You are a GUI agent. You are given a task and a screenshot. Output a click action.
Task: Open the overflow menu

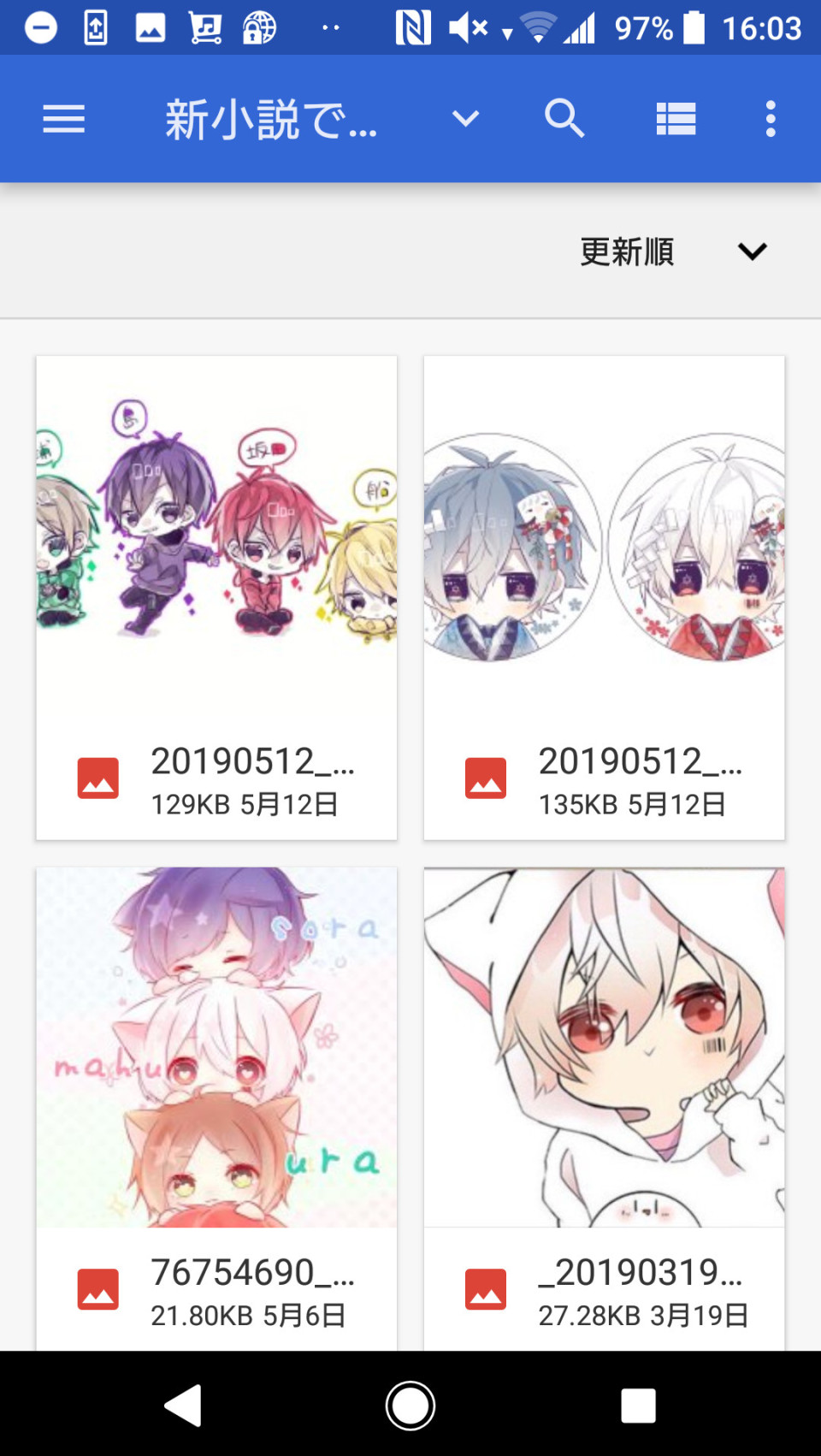[771, 119]
